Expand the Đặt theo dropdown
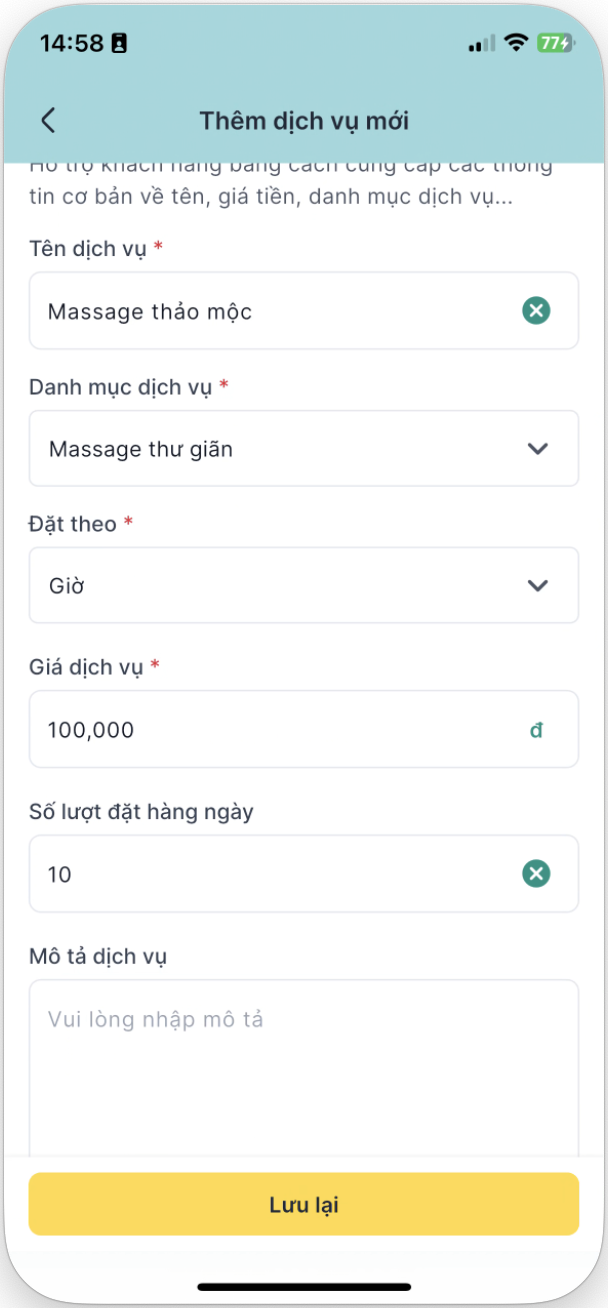Viewport: 608px width, 1308px height. (x=304, y=585)
